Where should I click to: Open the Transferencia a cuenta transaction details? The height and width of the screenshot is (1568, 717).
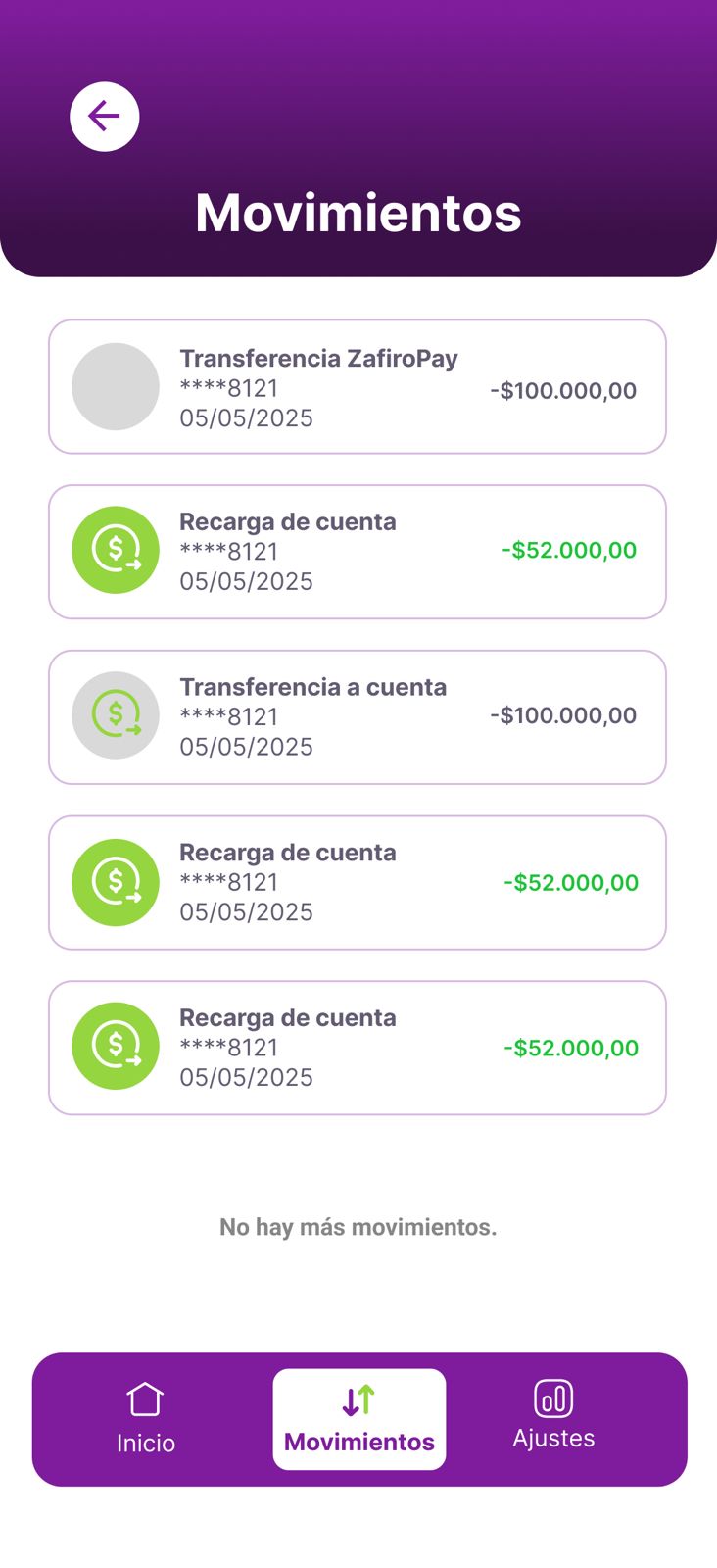tap(358, 716)
